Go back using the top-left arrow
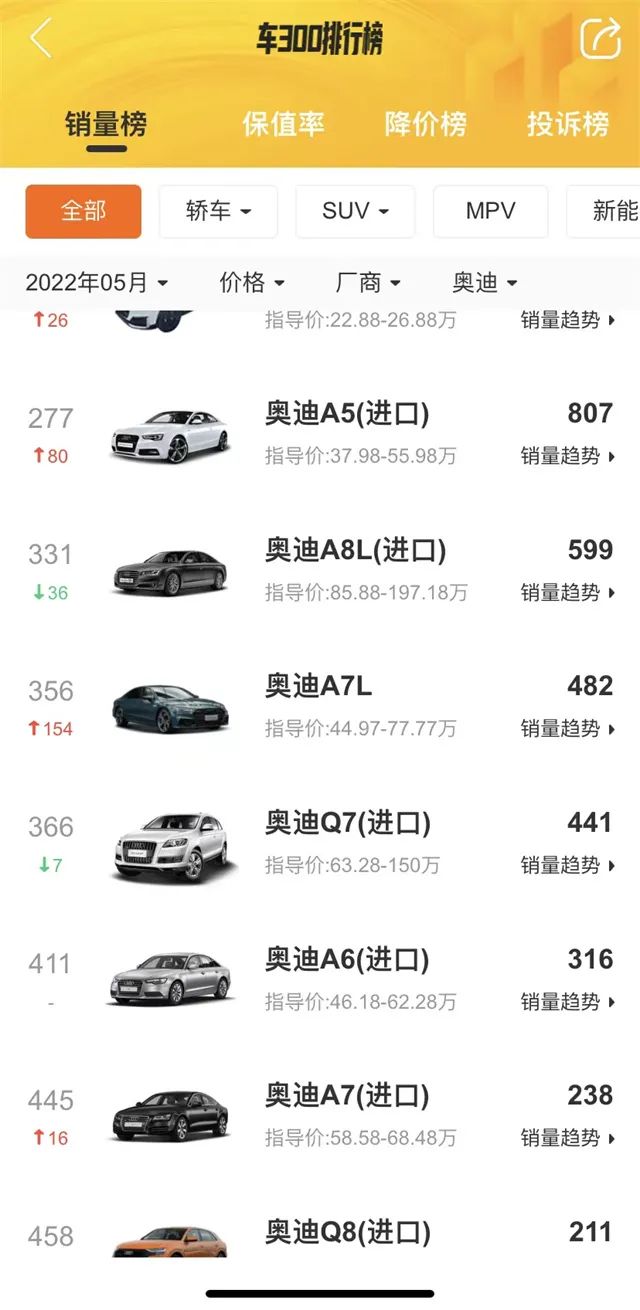 [41, 39]
